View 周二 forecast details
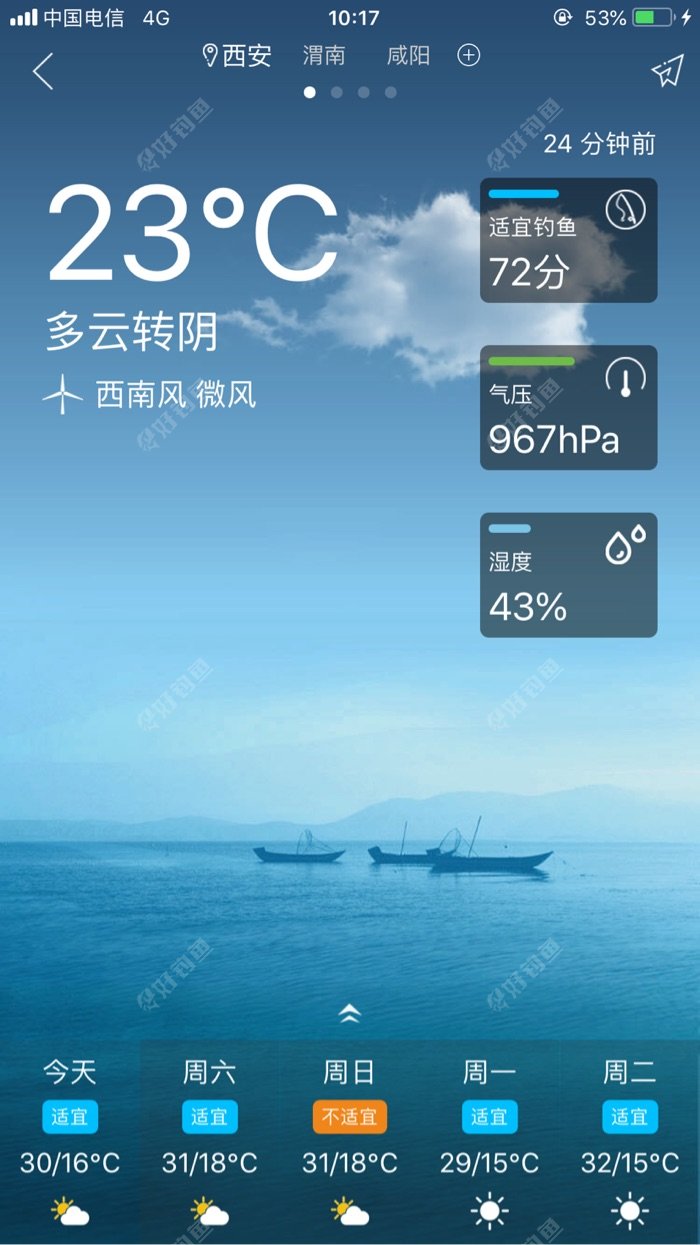700x1245 pixels. tap(630, 1140)
